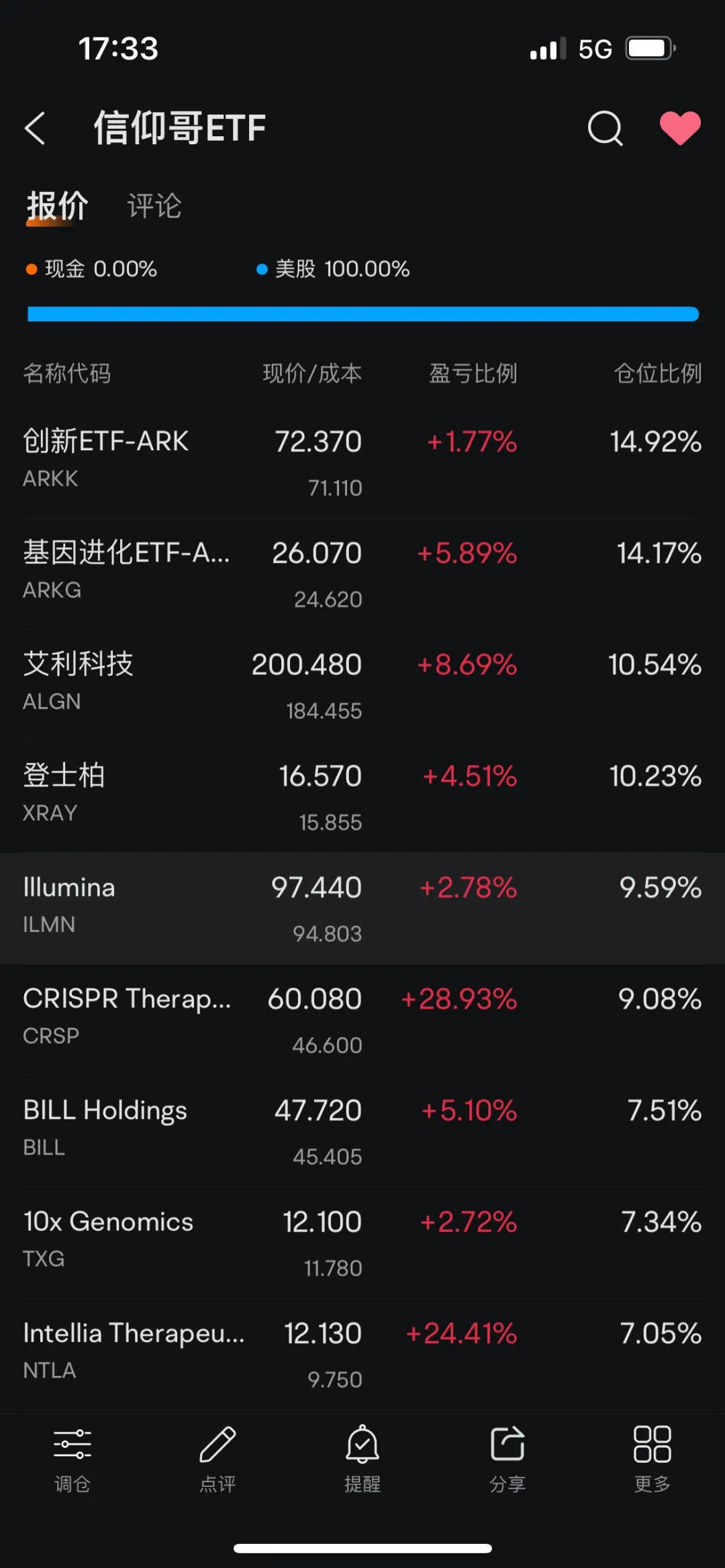The image size is (725, 1568).
Task: Toggle the red heart favorite icon
Action: click(x=680, y=127)
